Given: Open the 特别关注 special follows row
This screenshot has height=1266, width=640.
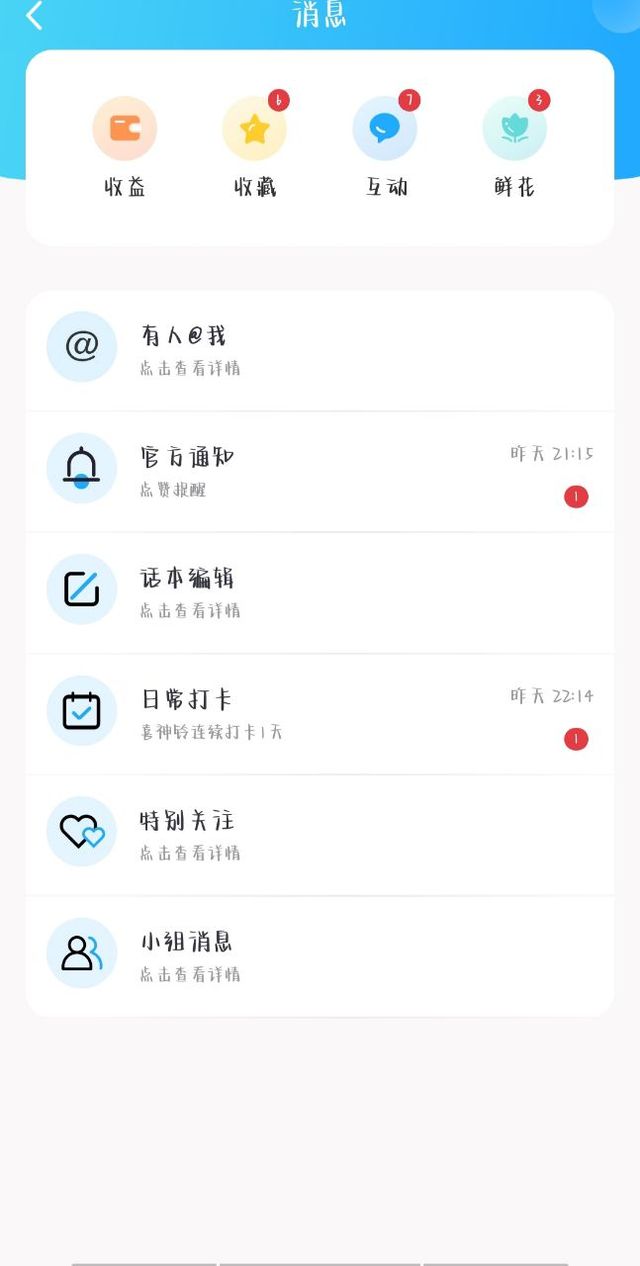Looking at the screenshot, I should pos(320,835).
